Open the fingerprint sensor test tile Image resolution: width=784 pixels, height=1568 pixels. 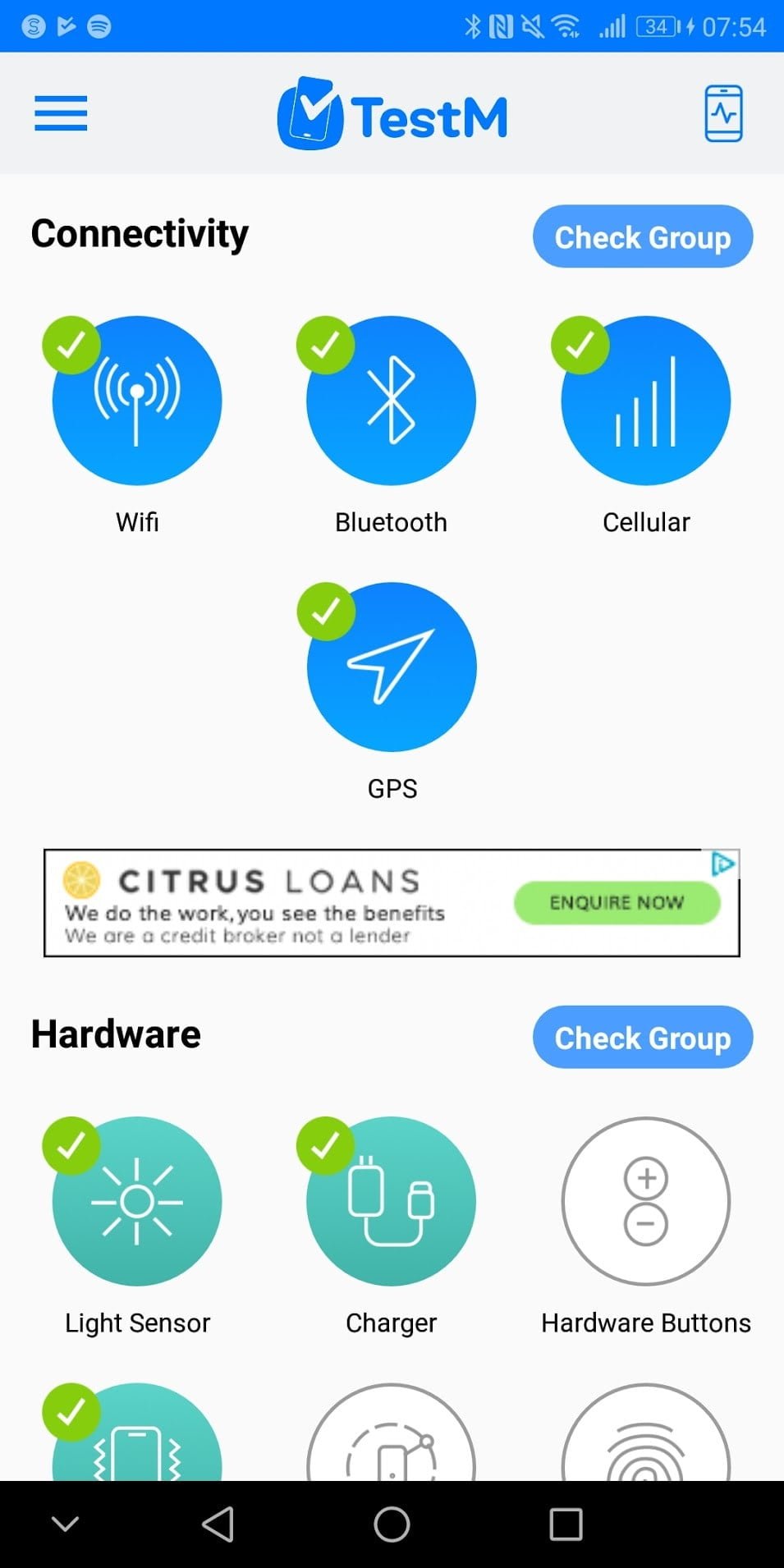click(645, 1437)
